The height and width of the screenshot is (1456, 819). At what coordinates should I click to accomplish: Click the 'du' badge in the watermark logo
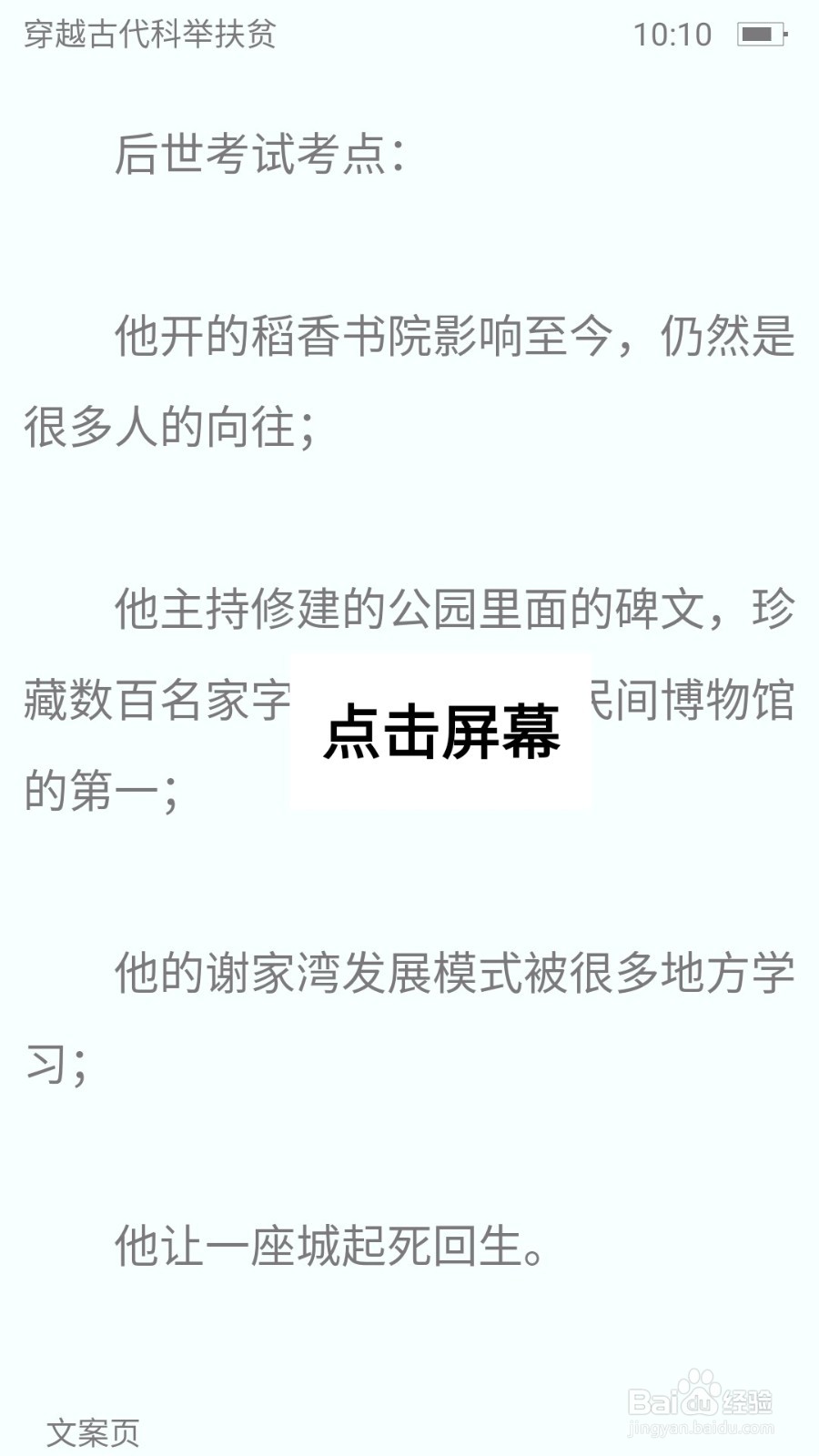coord(699,1403)
